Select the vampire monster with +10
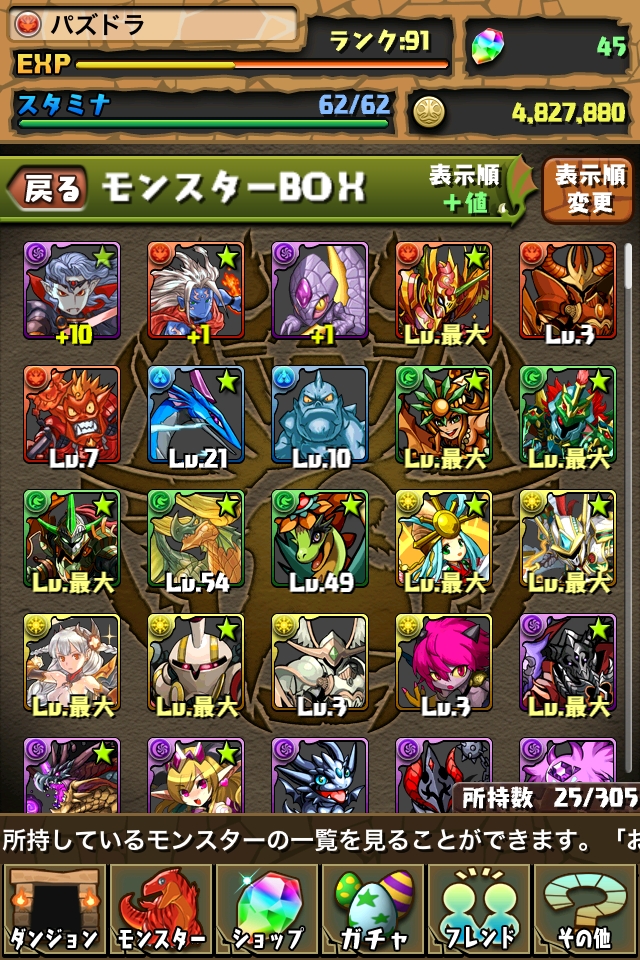This screenshot has width=640, height=960. point(72,290)
